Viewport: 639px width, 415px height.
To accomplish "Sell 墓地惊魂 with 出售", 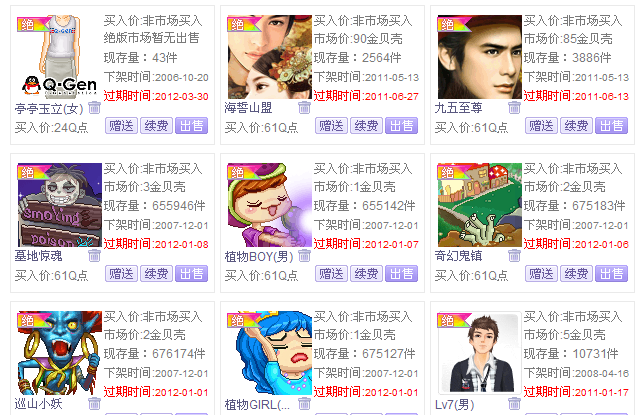I will [191, 274].
